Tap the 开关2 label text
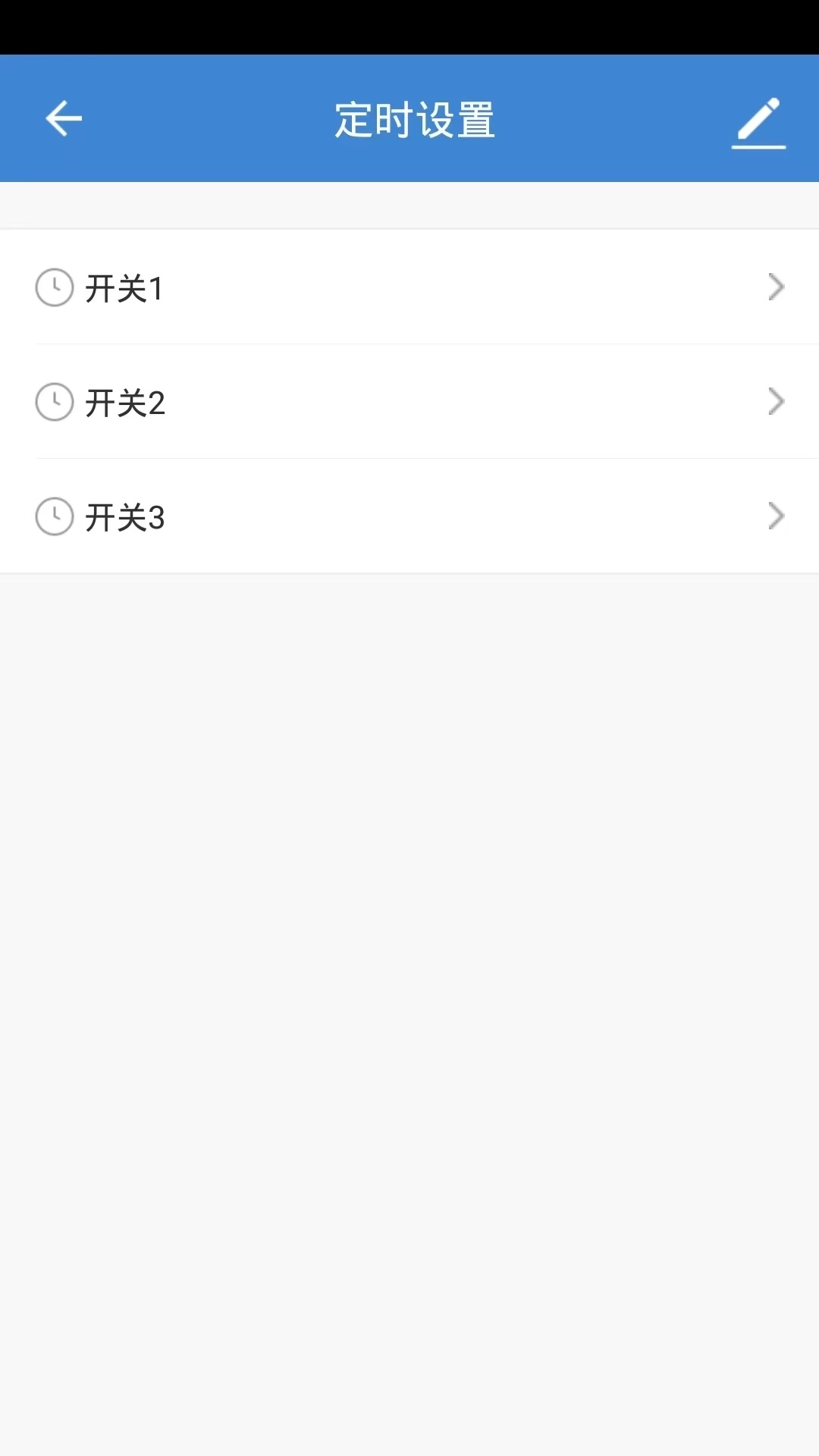The width and height of the screenshot is (819, 1456). tap(125, 402)
